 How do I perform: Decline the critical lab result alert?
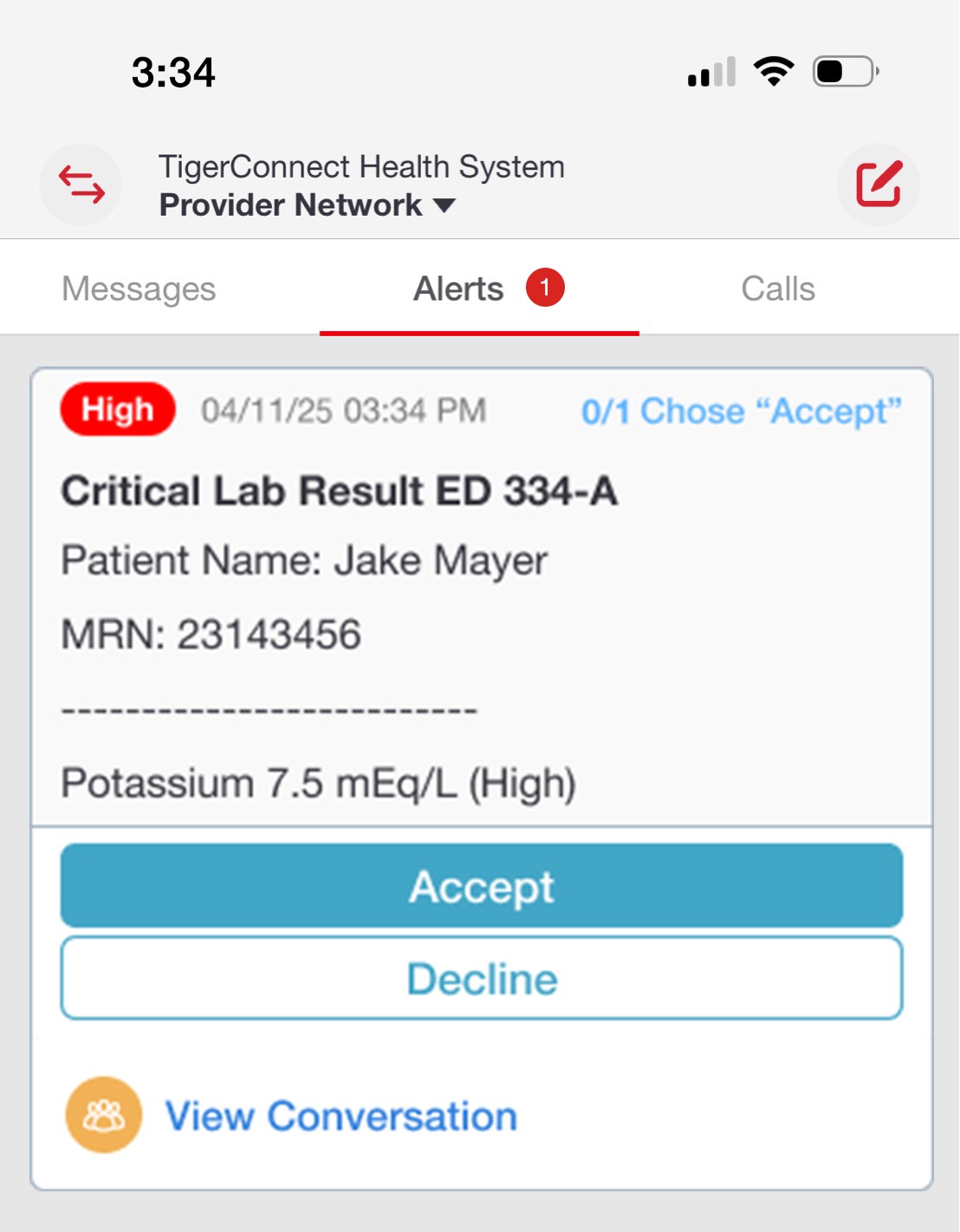click(482, 978)
